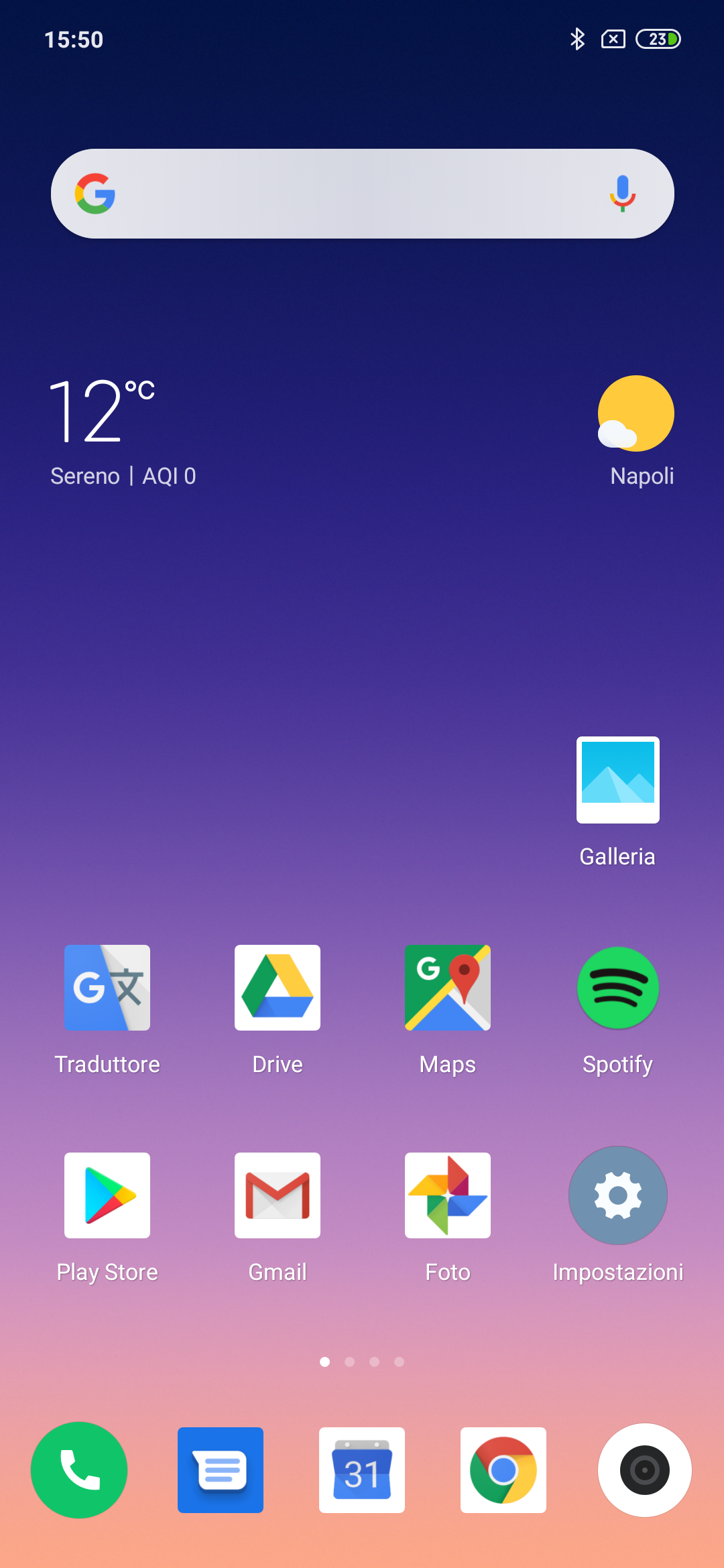Open the phone dialer in the dock
Image resolution: width=724 pixels, height=1568 pixels.
[79, 1470]
